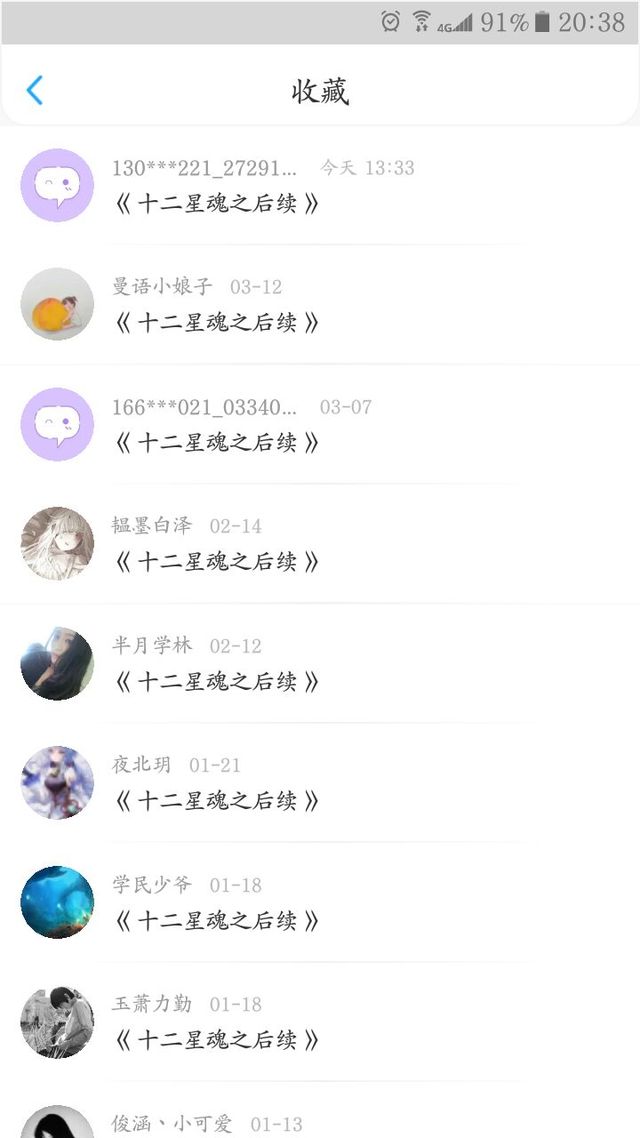Go back from the 收藏 page
Viewport: 640px width, 1138px height.
pyautogui.click(x=35, y=90)
